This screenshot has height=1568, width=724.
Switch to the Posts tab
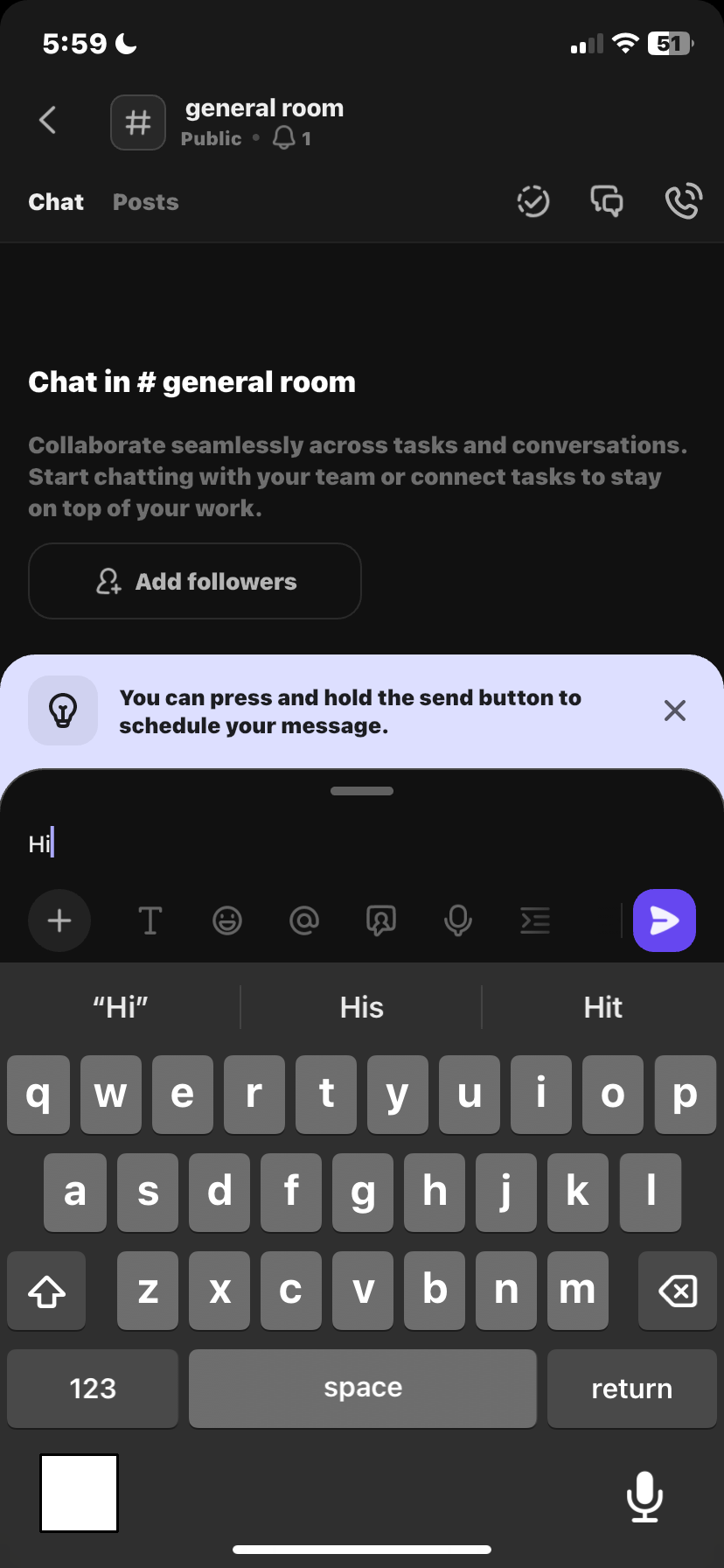(x=145, y=201)
